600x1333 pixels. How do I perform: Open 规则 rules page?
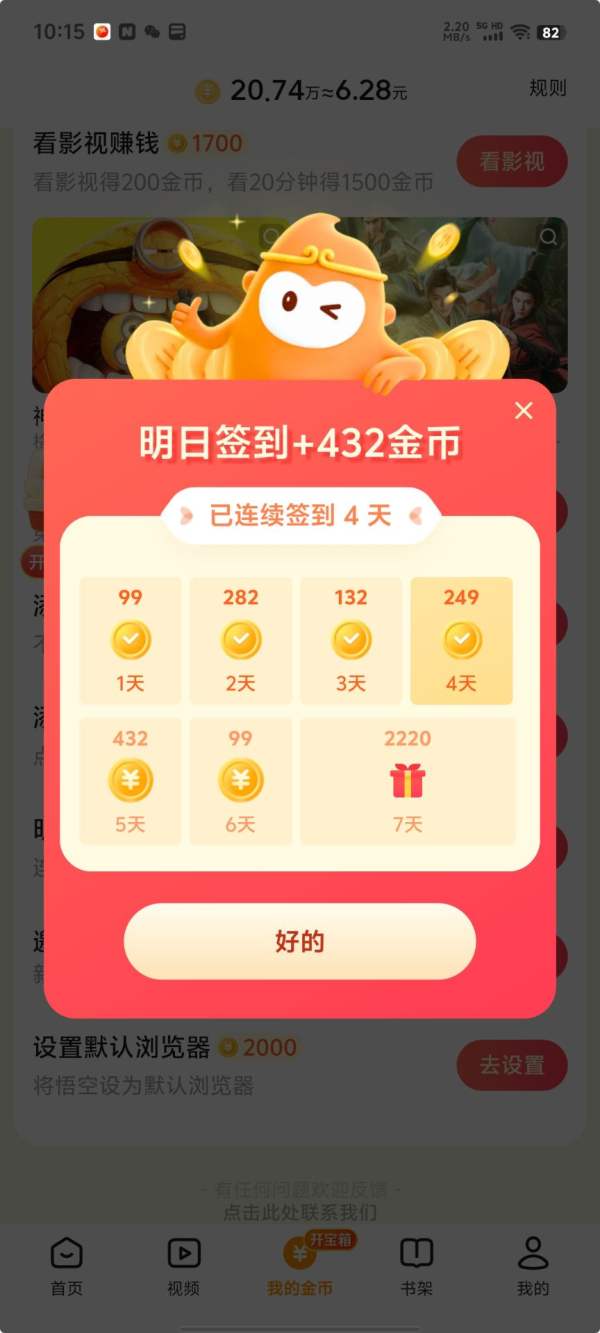click(547, 88)
